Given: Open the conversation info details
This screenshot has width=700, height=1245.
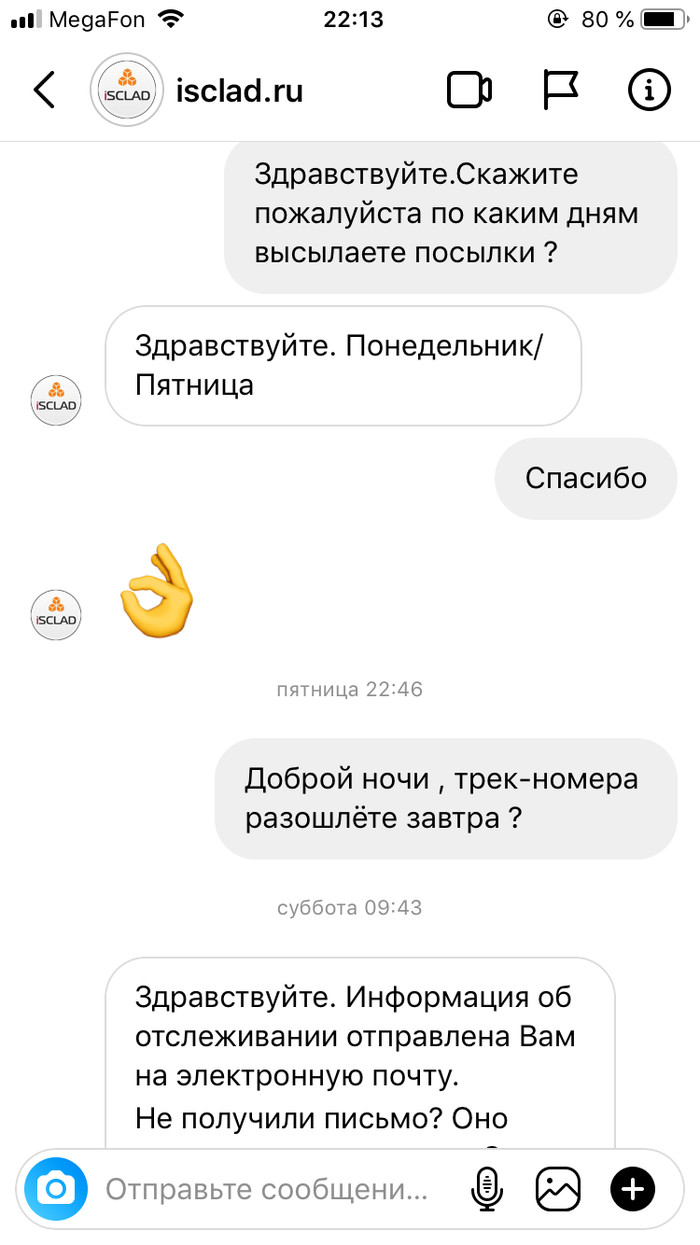Looking at the screenshot, I should (x=648, y=91).
